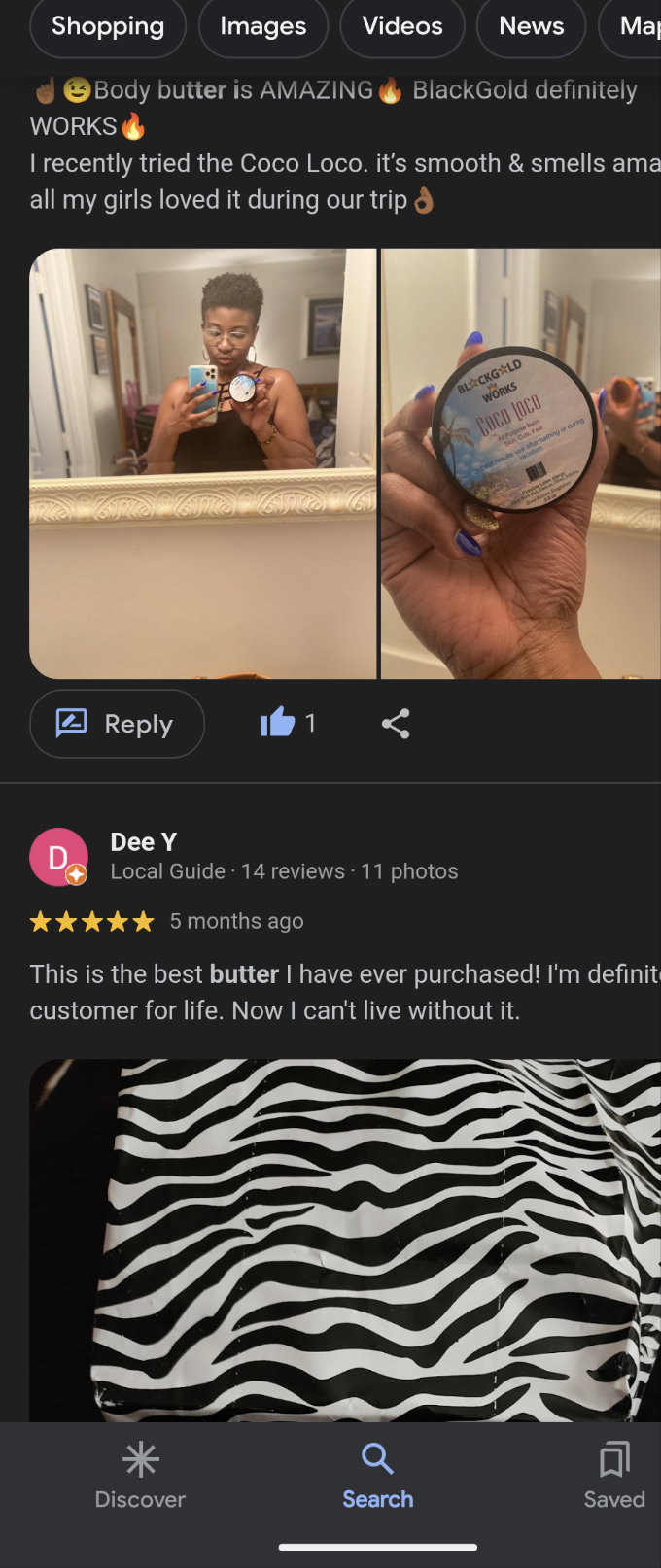Open the mirror selfie review photo
The height and width of the screenshot is (1568, 661).
click(x=202, y=463)
